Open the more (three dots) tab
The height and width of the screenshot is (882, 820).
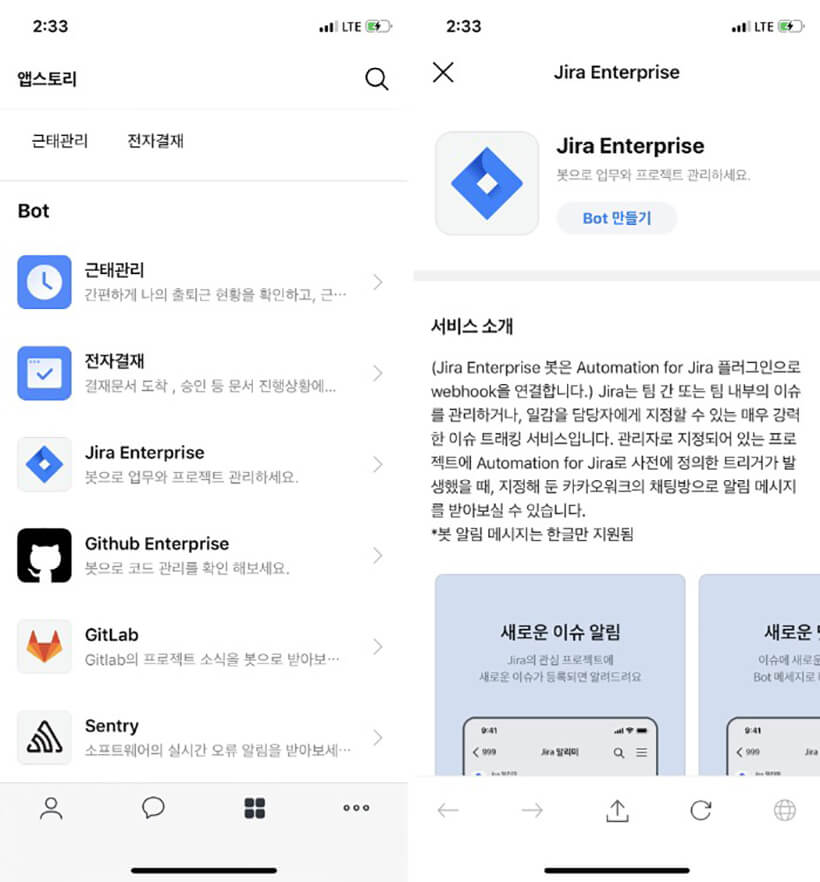tap(356, 808)
